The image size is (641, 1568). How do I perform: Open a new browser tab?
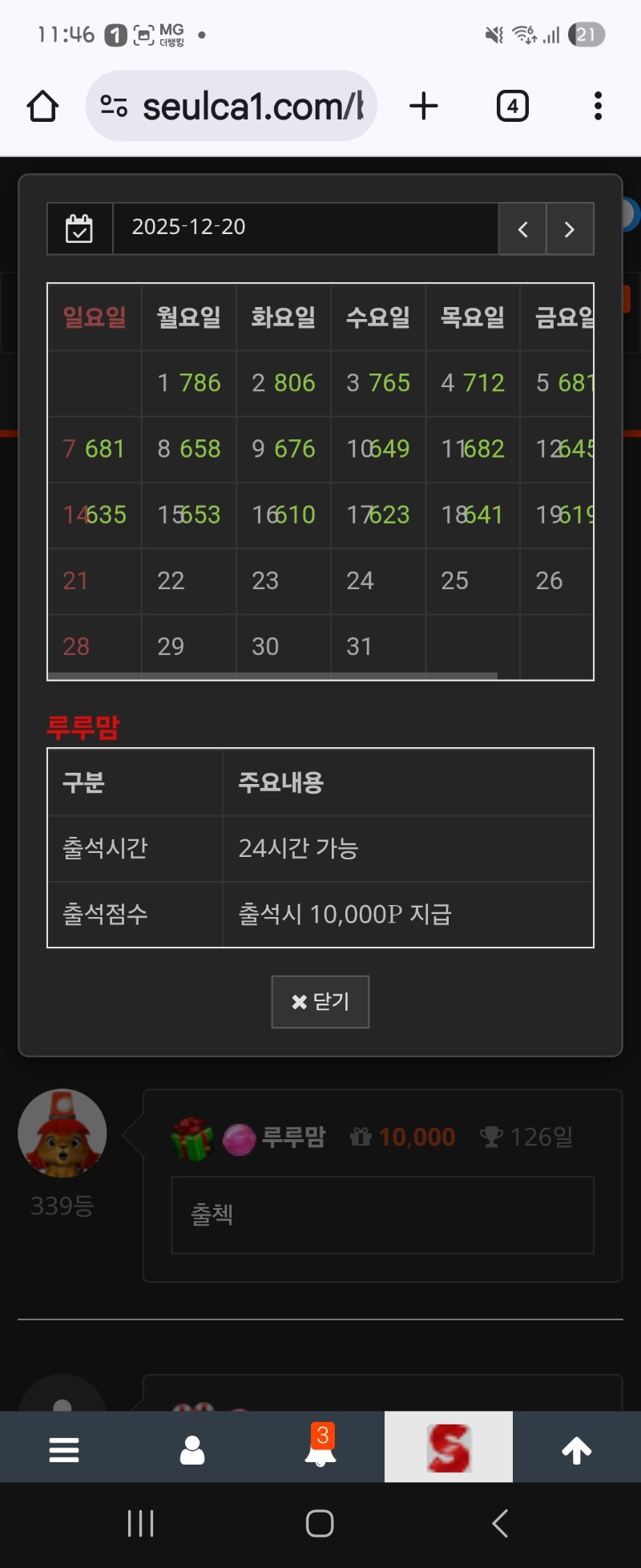point(424,106)
